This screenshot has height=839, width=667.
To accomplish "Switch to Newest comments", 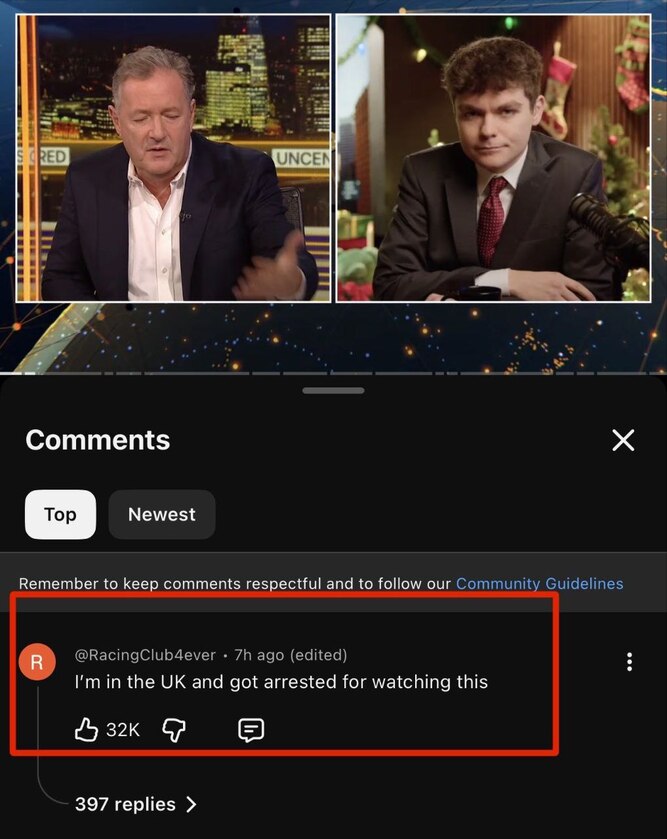I will [x=161, y=514].
